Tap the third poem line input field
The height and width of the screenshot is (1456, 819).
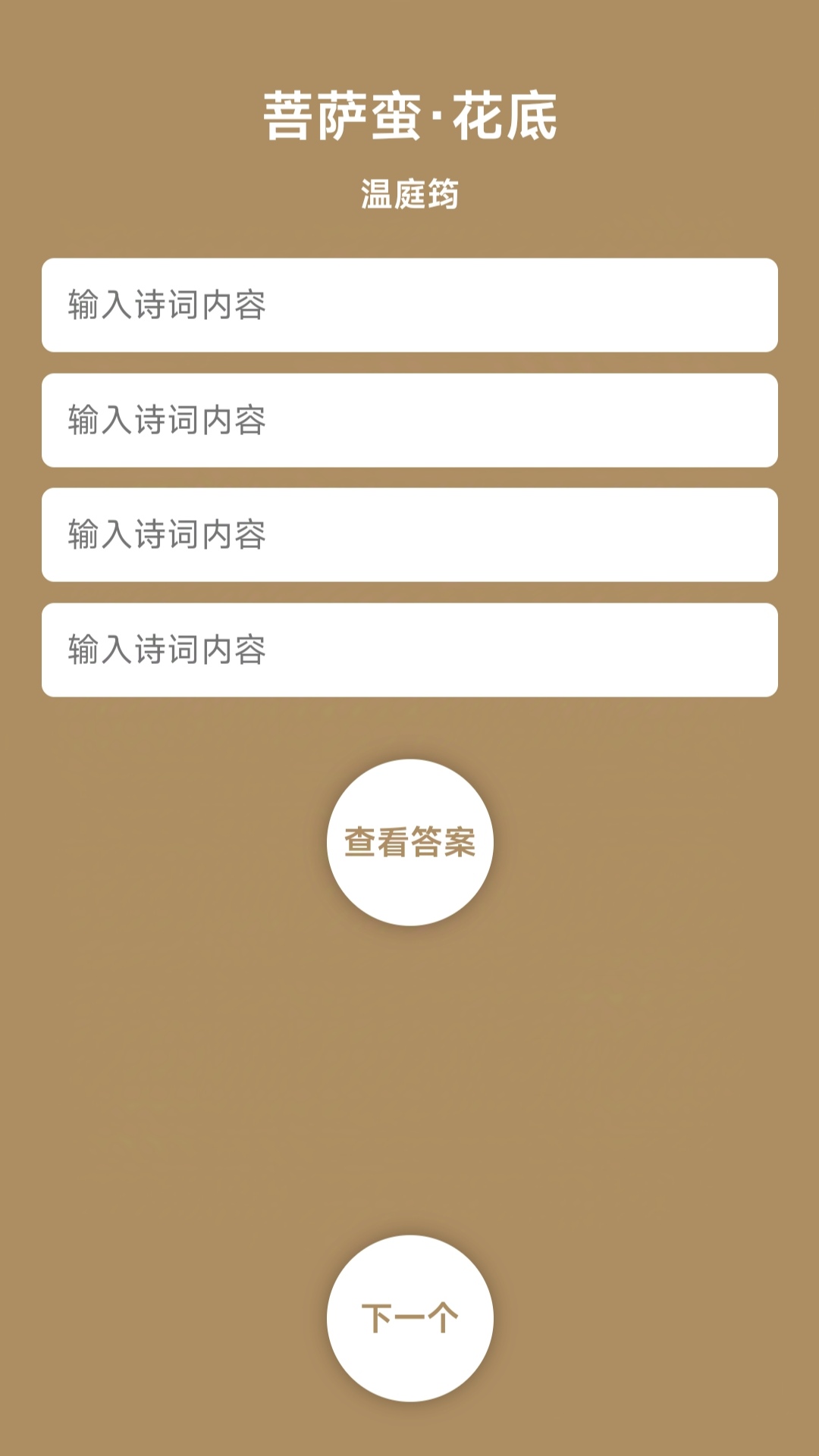pos(409,534)
